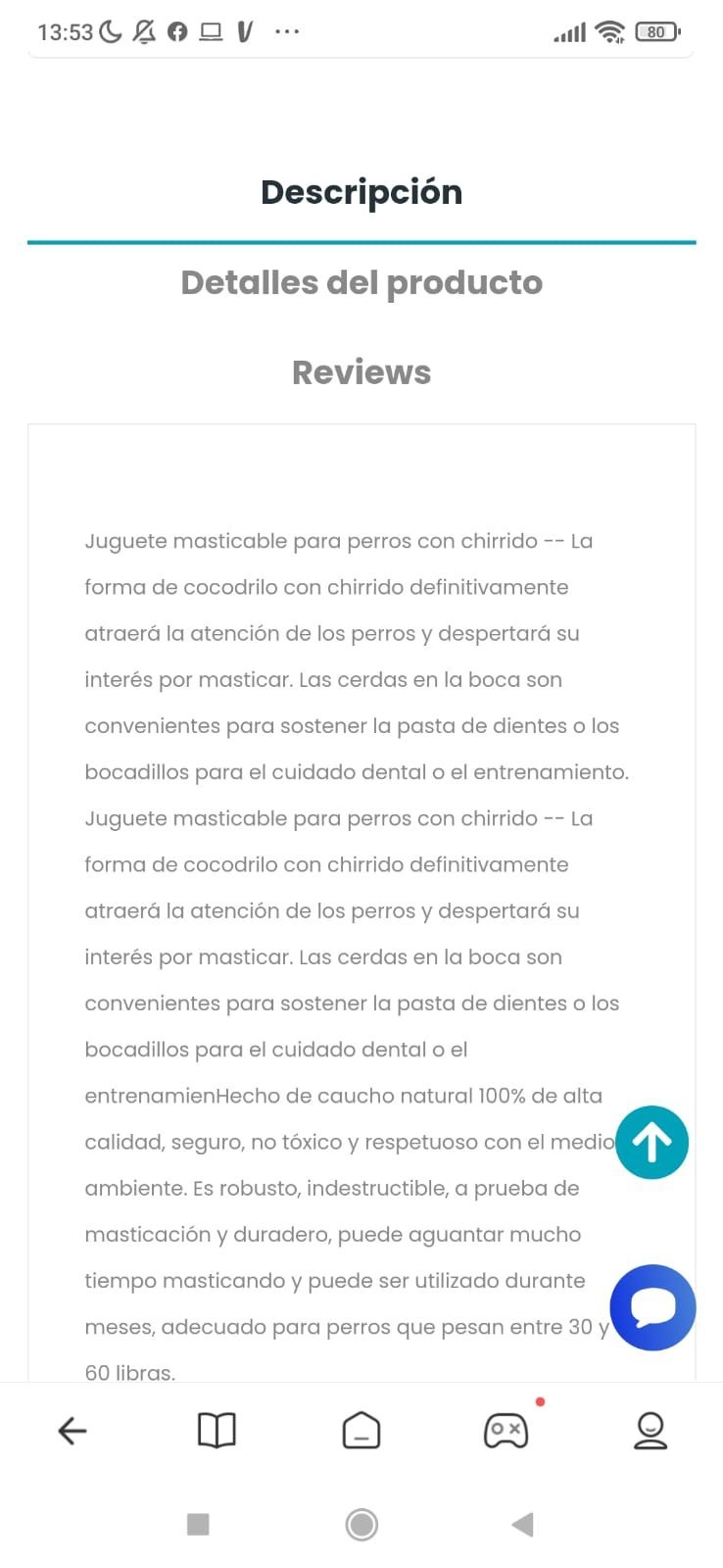Go back with the browser back arrow

point(72,1431)
